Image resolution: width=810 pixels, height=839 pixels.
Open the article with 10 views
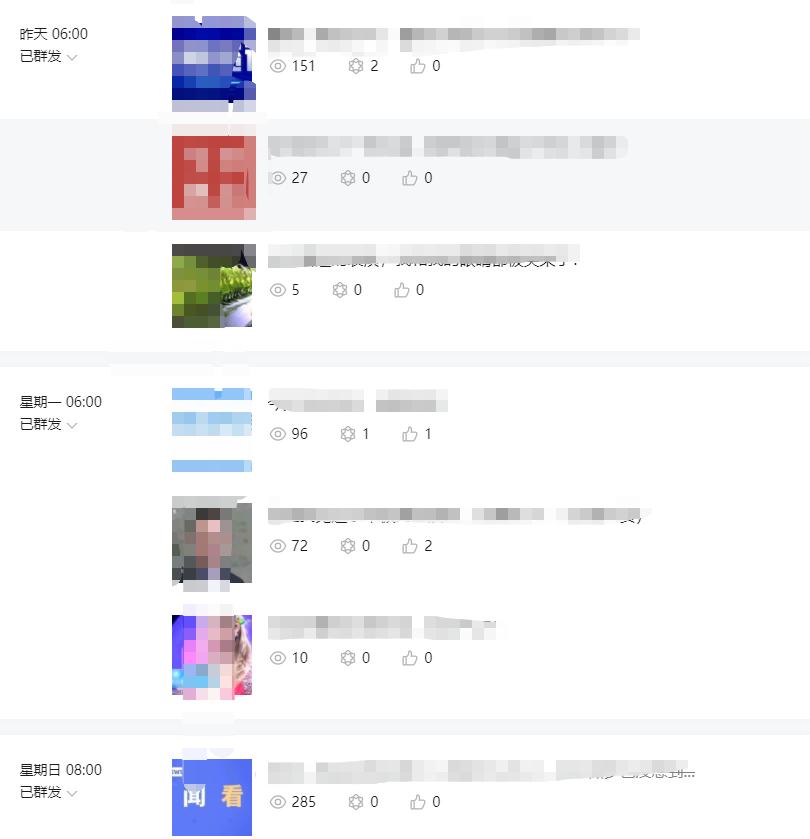coord(385,628)
